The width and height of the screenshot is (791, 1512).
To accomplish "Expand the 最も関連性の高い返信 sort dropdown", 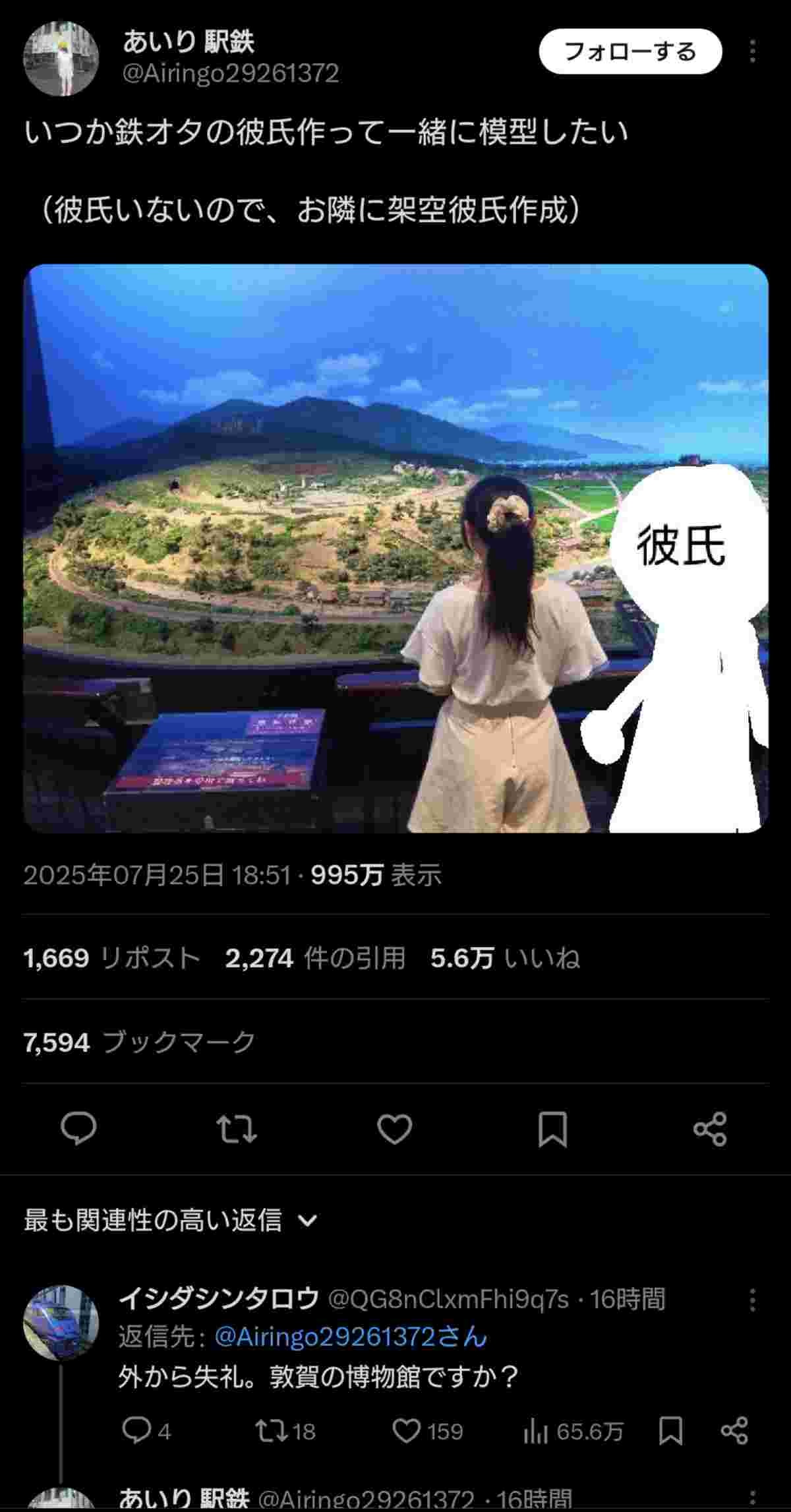I will (171, 1220).
